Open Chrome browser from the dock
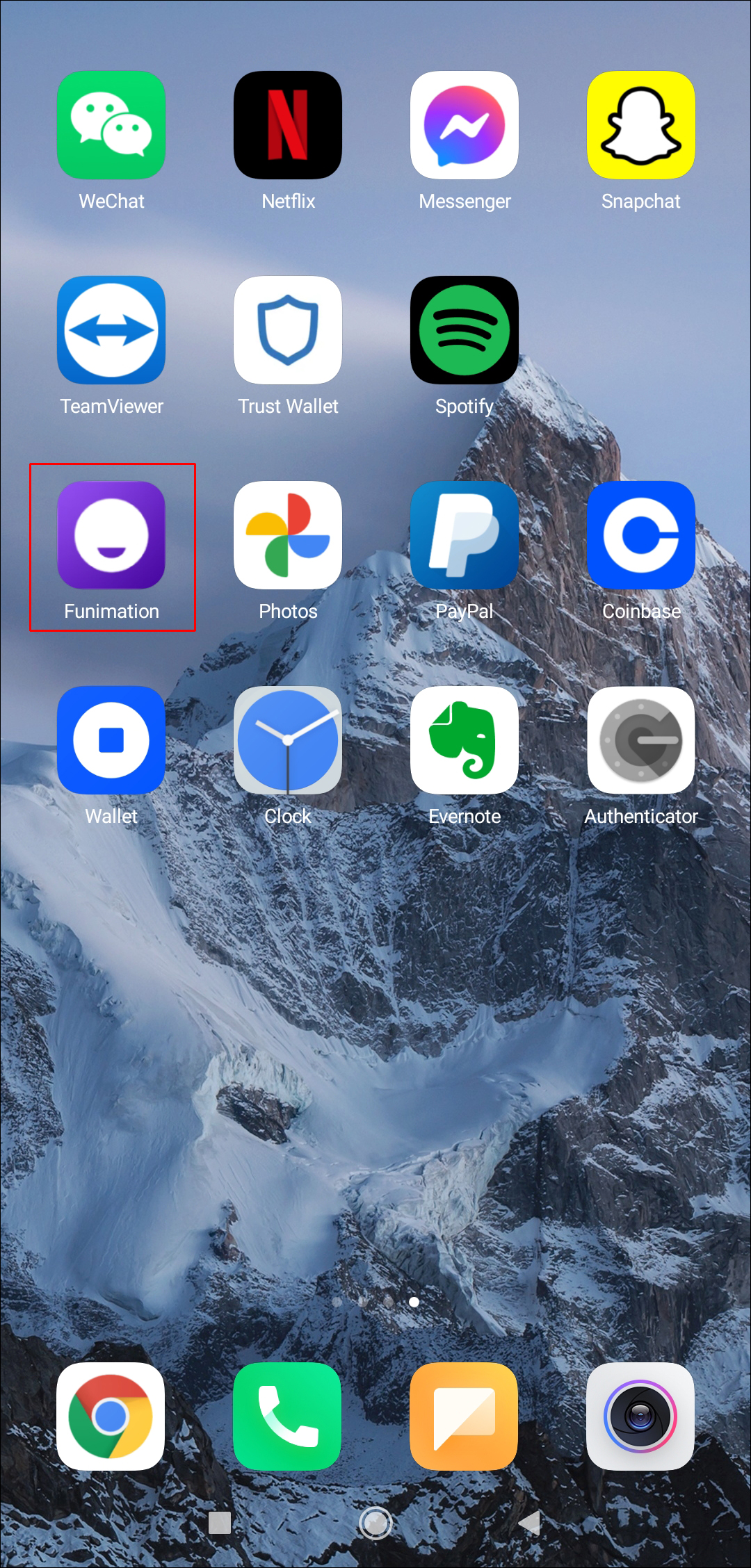The height and width of the screenshot is (1568, 751). click(x=111, y=1416)
